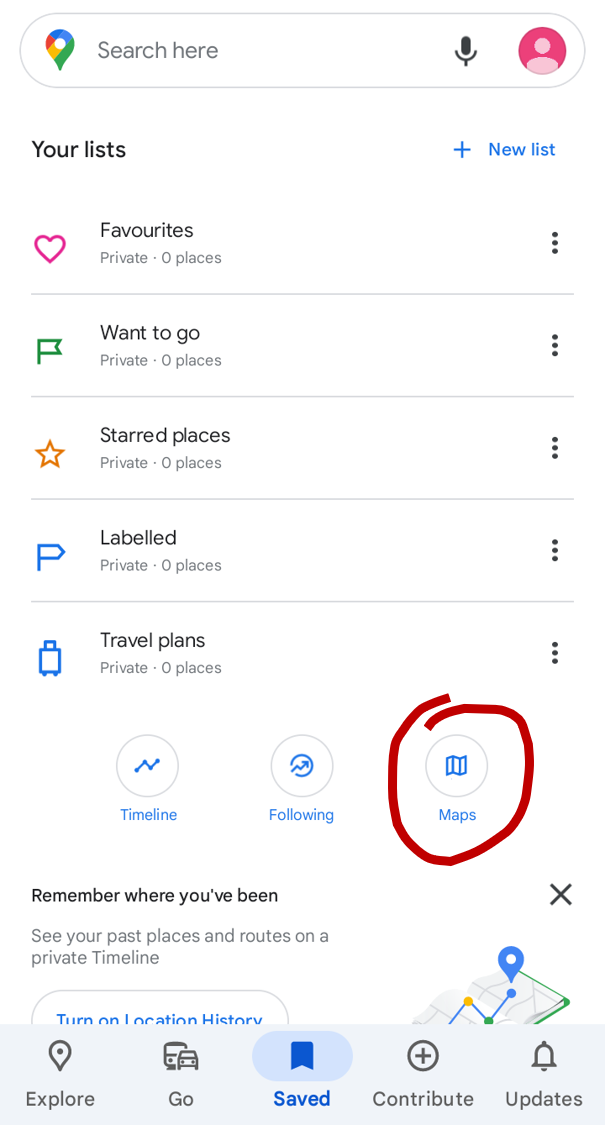This screenshot has height=1125, width=605.
Task: Open the account profile avatar
Action: coord(542,50)
